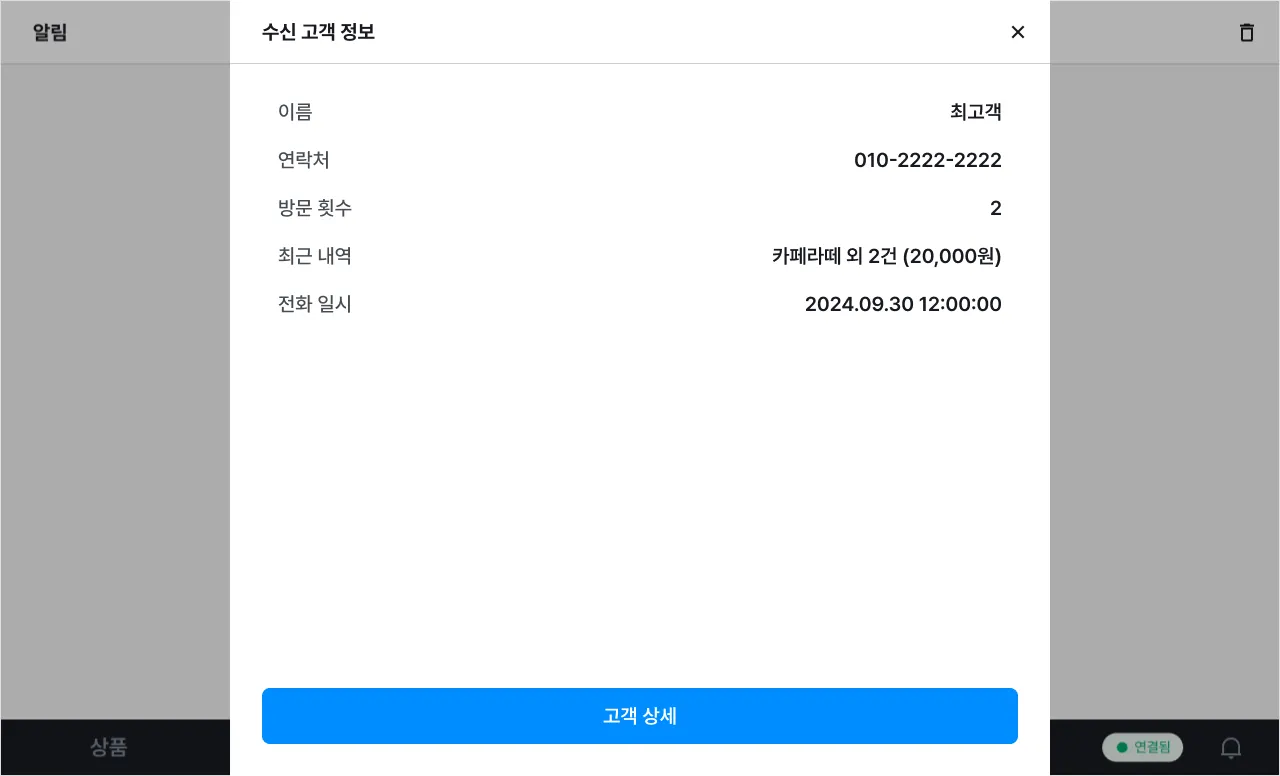Viewport: 1280px width, 776px height.
Task: Close the 수신 고객 정보 dialog
Action: coord(1018,32)
